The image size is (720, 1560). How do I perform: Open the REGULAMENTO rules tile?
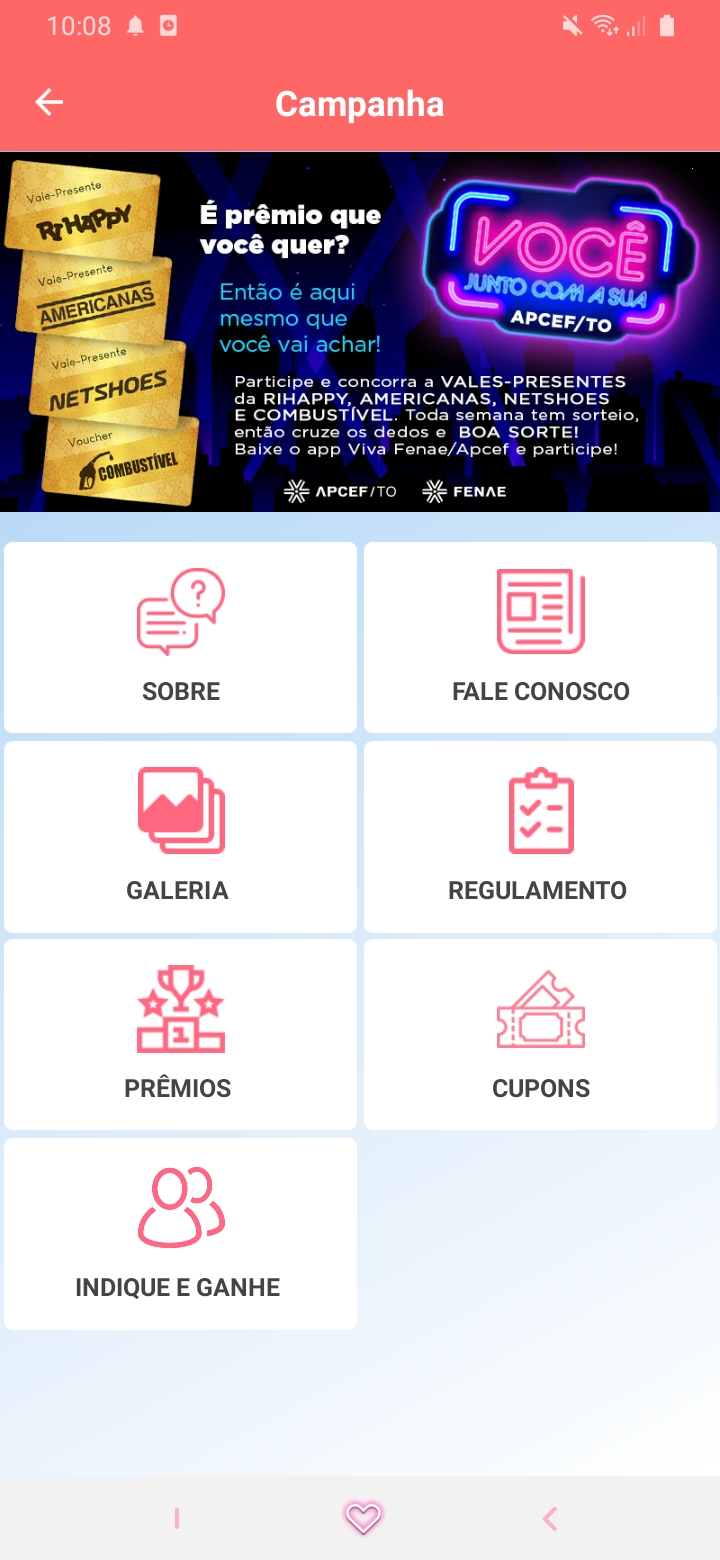tap(540, 836)
